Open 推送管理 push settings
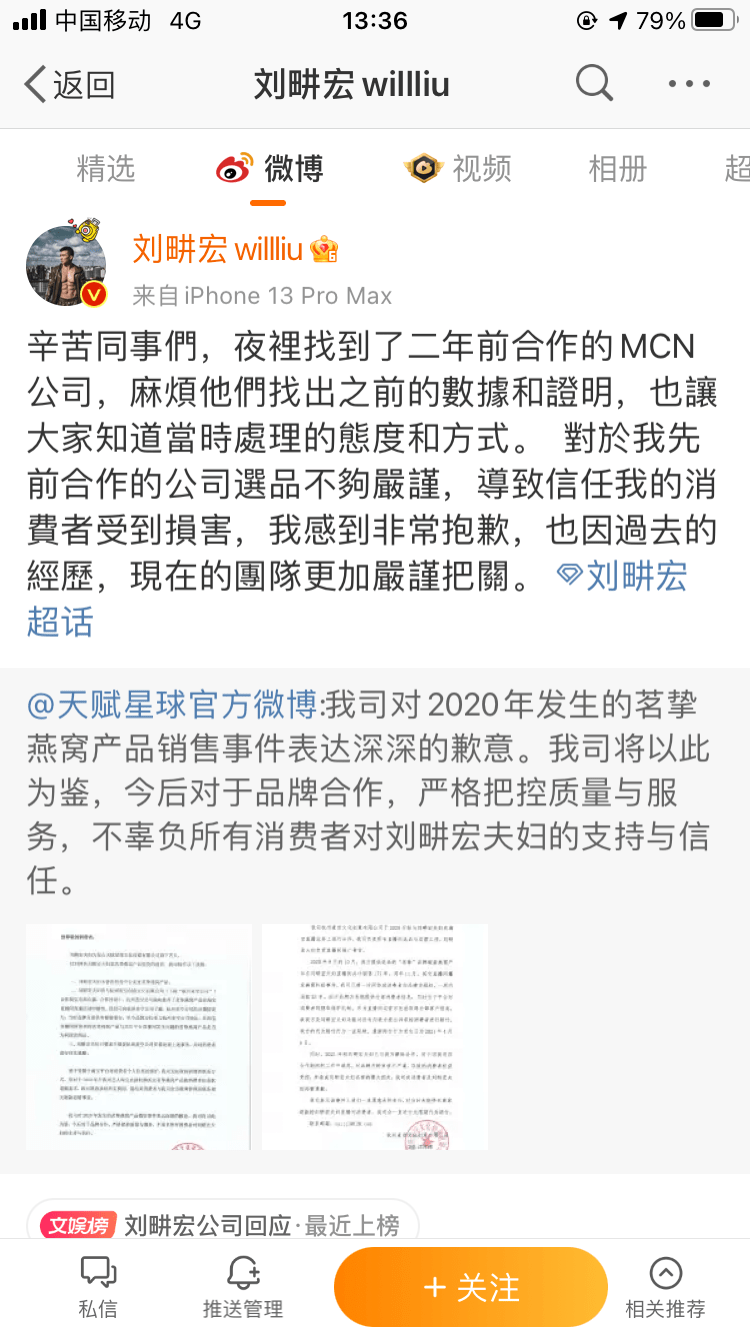The image size is (750, 1334). click(243, 1287)
